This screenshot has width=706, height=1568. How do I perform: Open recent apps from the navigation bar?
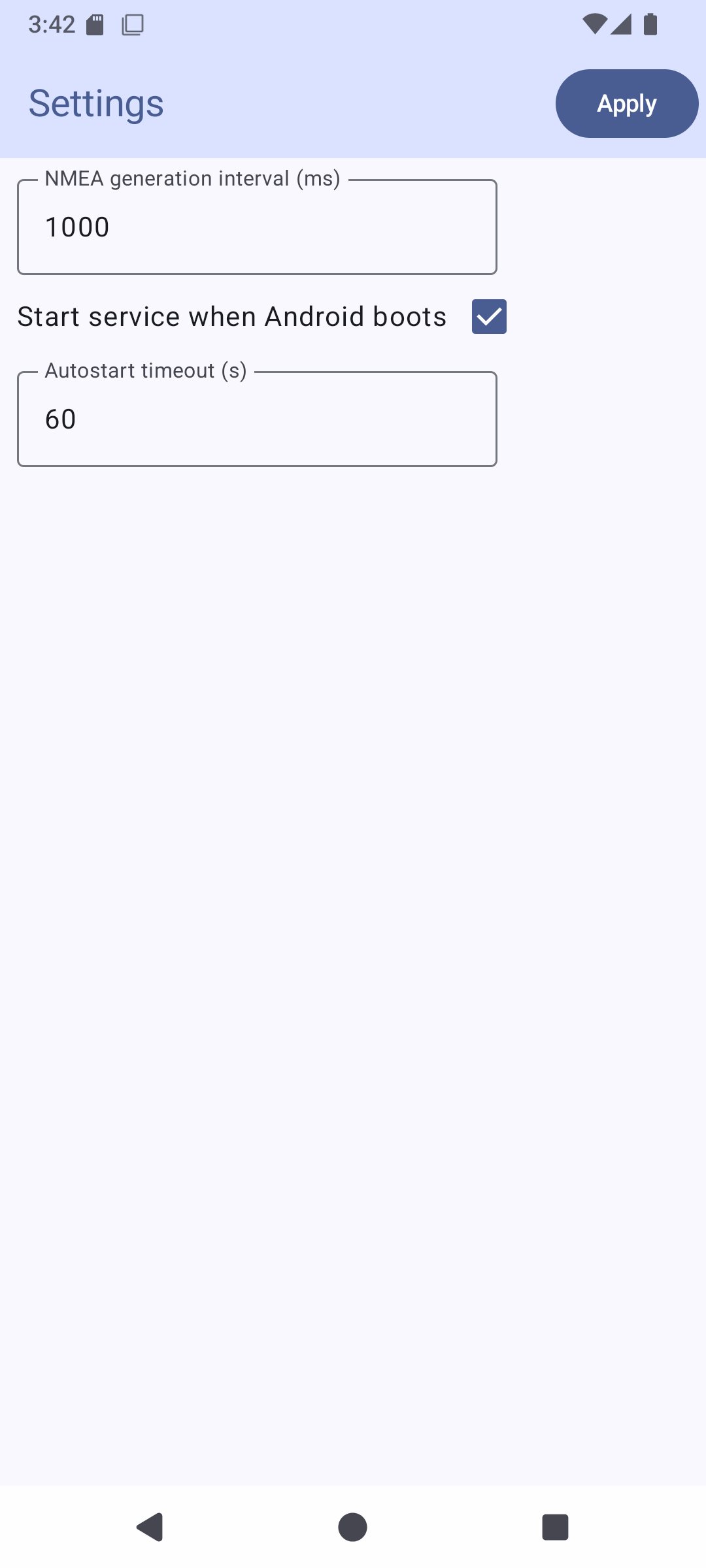[x=555, y=1527]
